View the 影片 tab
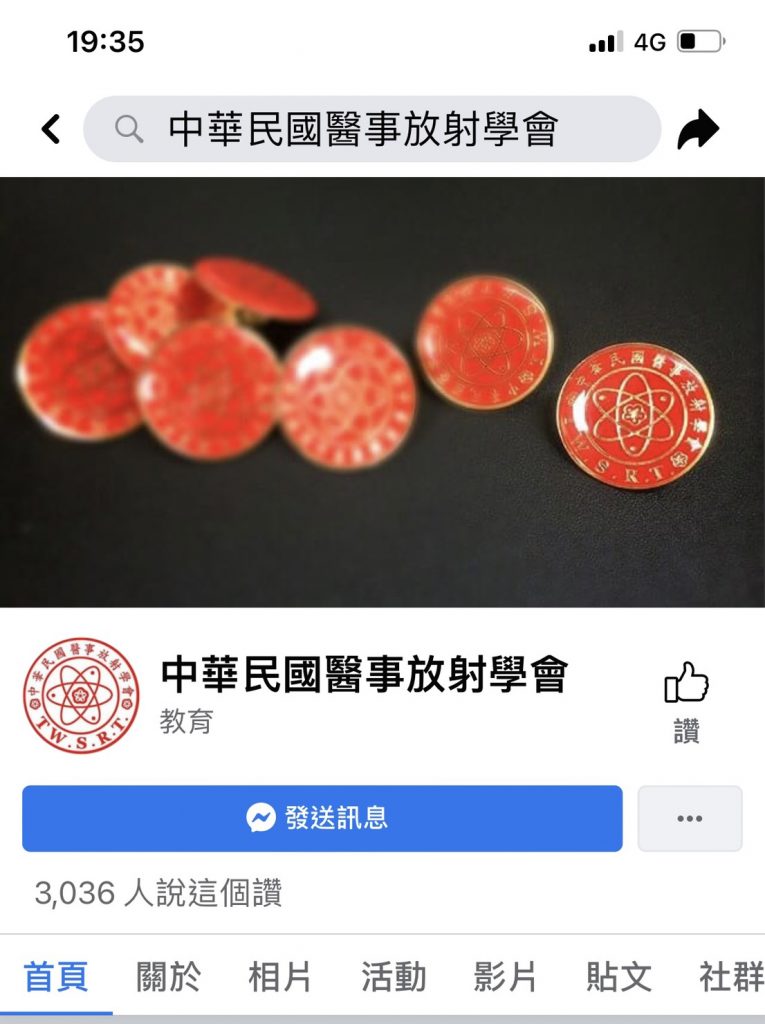 click(x=505, y=977)
